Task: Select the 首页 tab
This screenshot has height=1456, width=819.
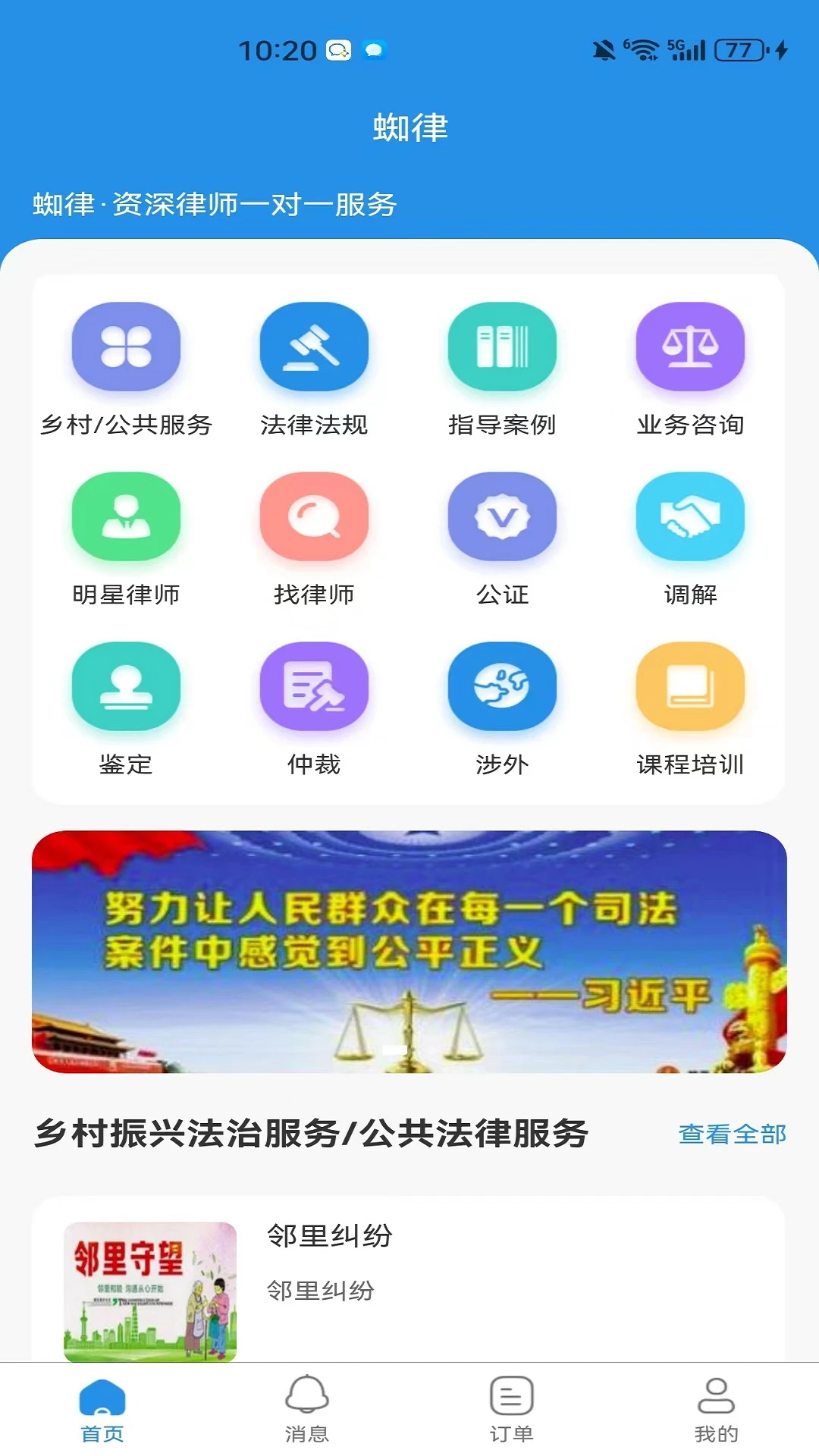Action: [x=102, y=1409]
